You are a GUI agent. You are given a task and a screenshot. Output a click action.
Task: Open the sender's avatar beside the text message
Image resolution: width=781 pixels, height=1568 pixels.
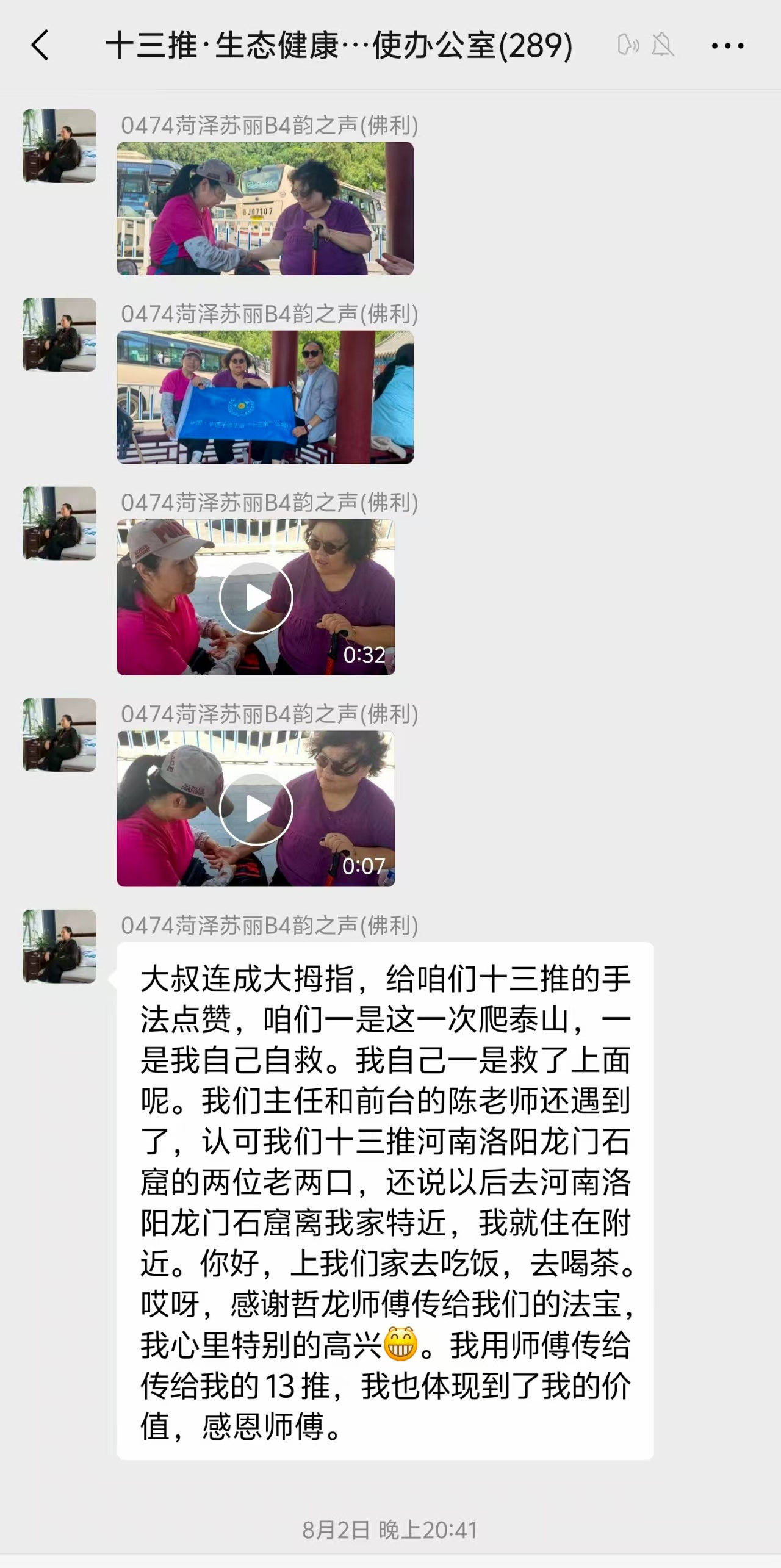pyautogui.click(x=59, y=946)
